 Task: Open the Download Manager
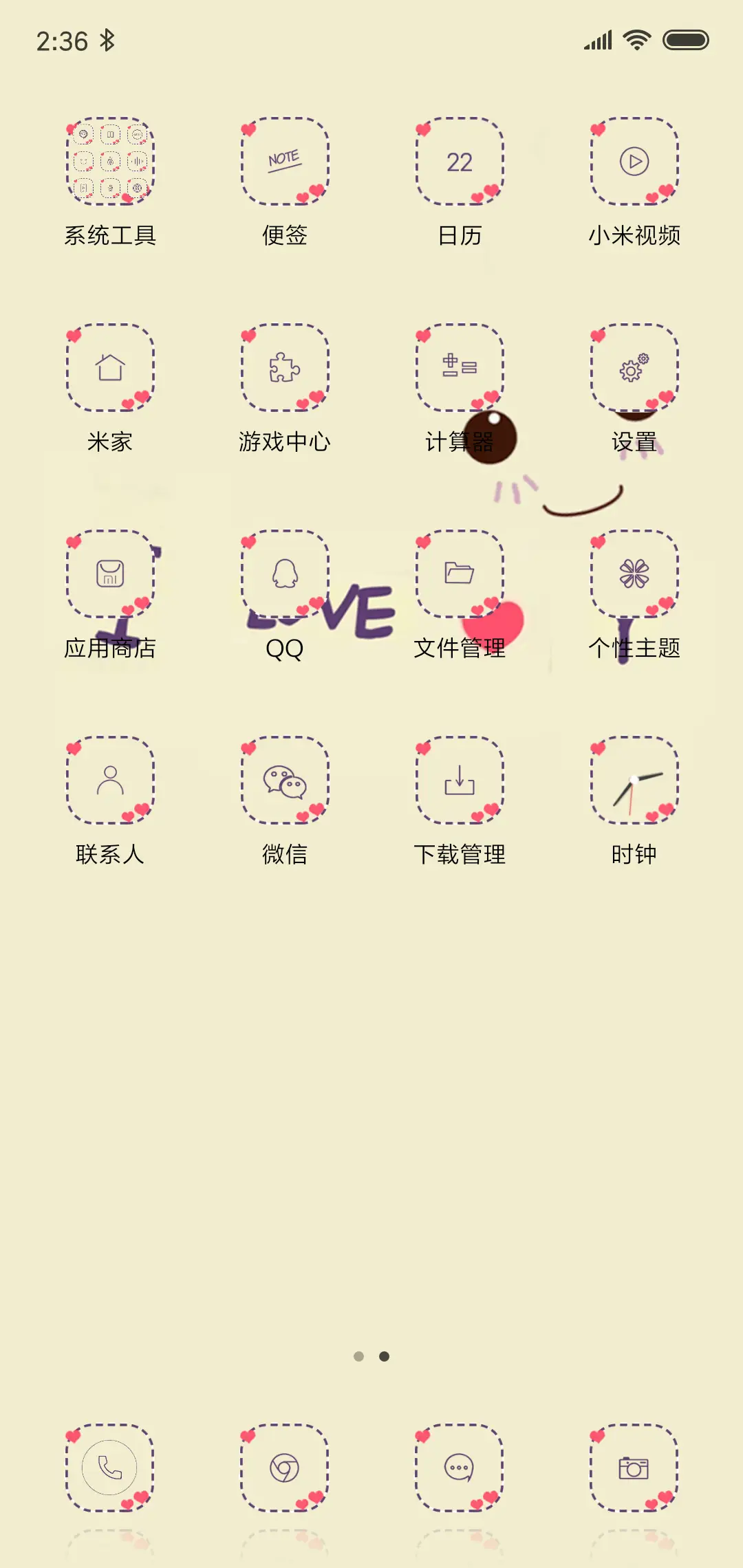(460, 781)
